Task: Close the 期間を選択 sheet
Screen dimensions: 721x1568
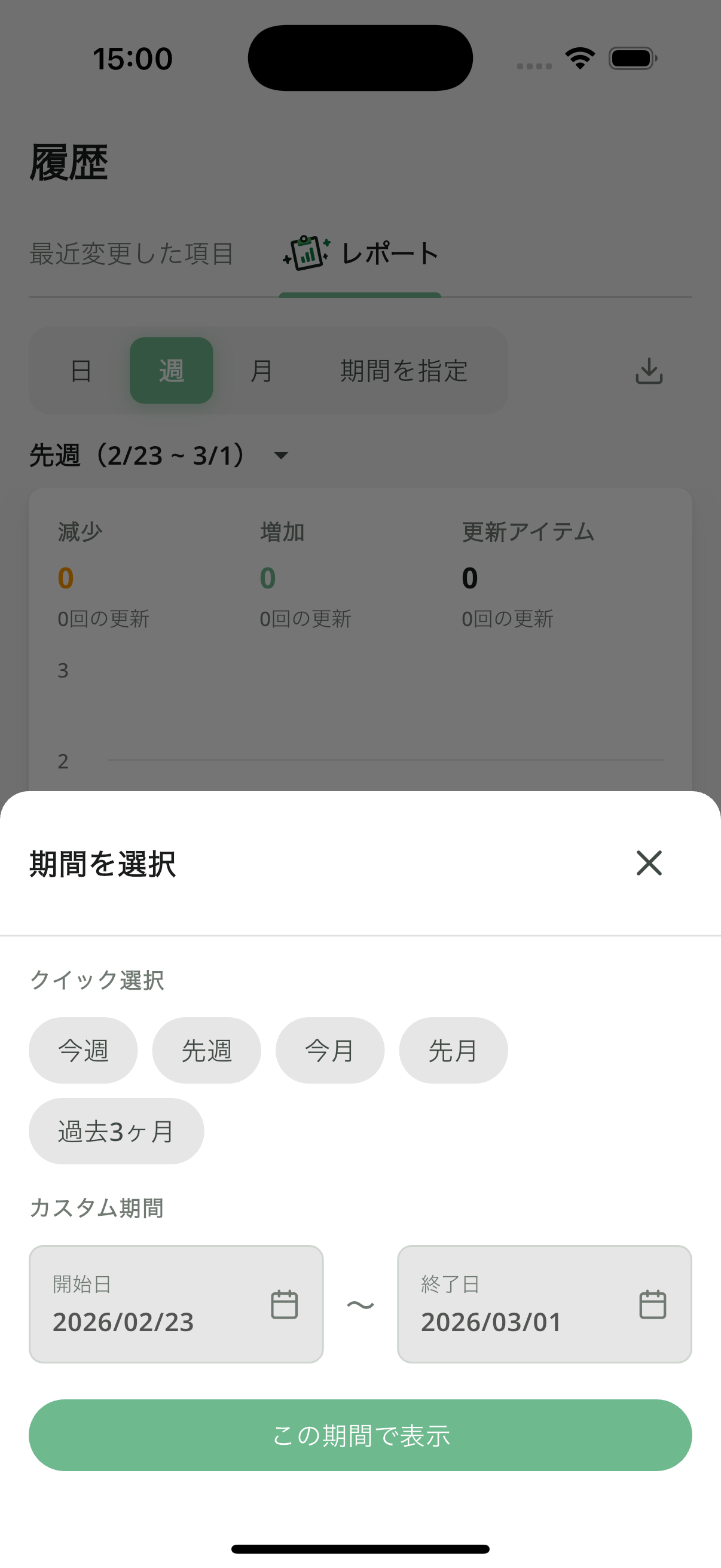Action: [648, 862]
